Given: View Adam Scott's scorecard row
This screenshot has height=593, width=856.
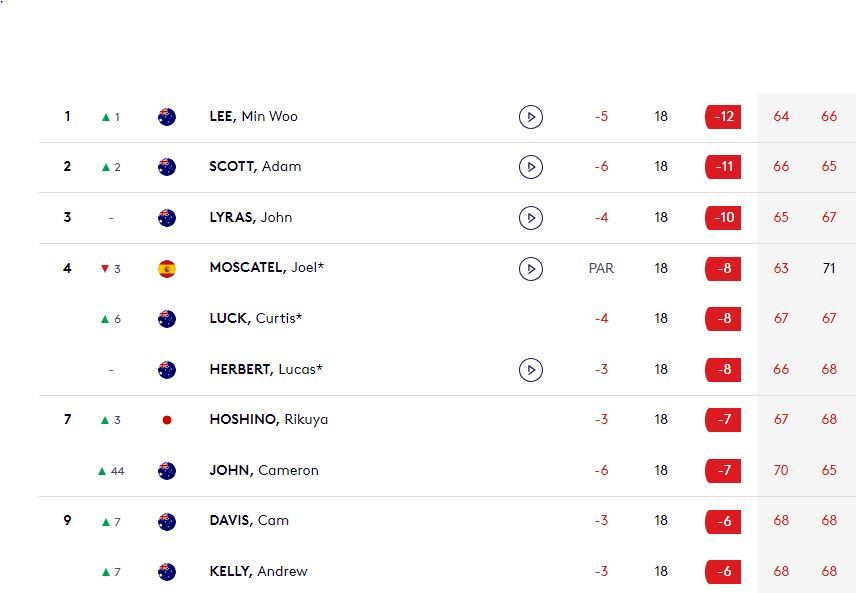Looking at the screenshot, I should pyautogui.click(x=255, y=167).
